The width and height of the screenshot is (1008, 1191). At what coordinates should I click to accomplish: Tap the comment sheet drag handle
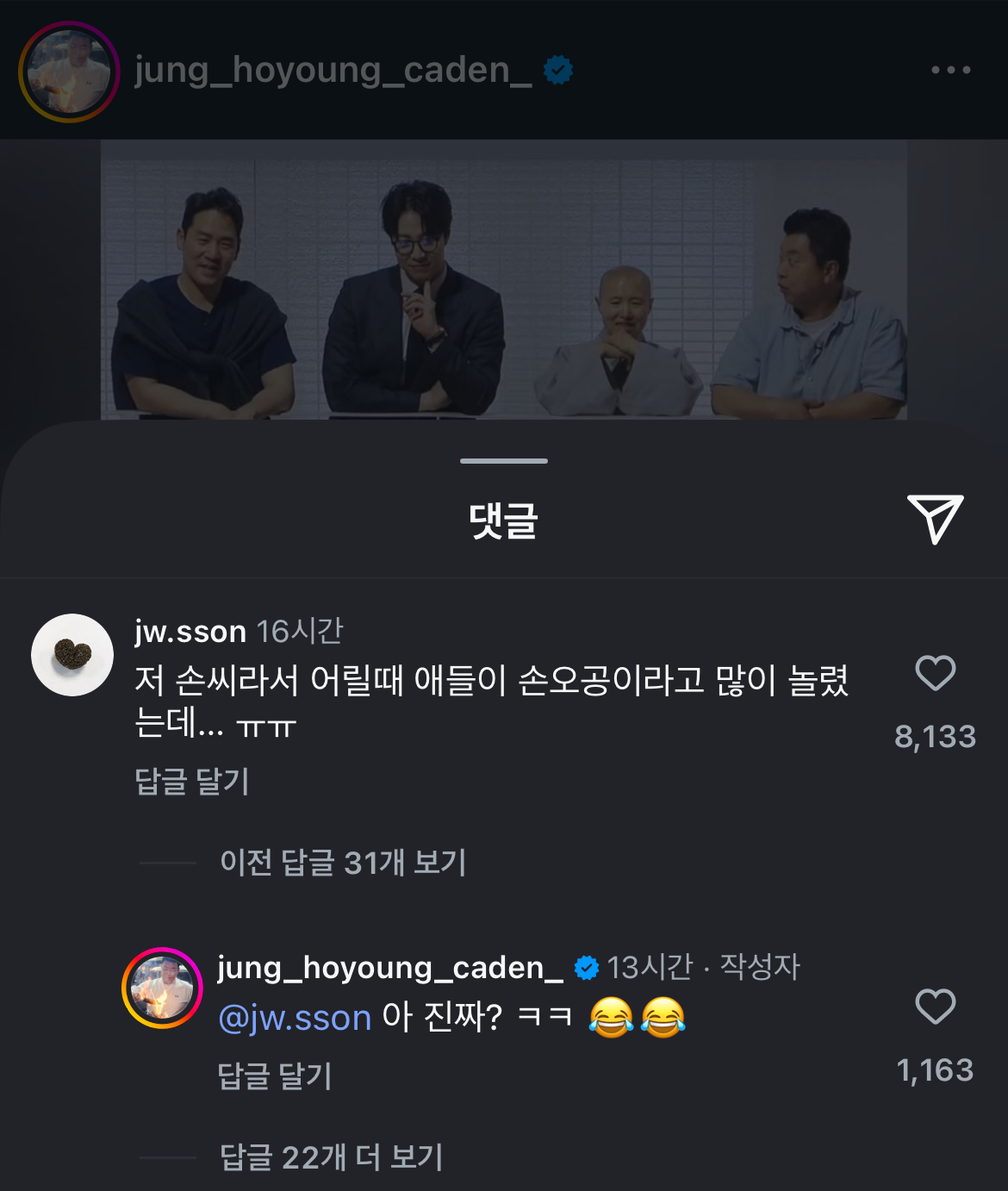(504, 461)
